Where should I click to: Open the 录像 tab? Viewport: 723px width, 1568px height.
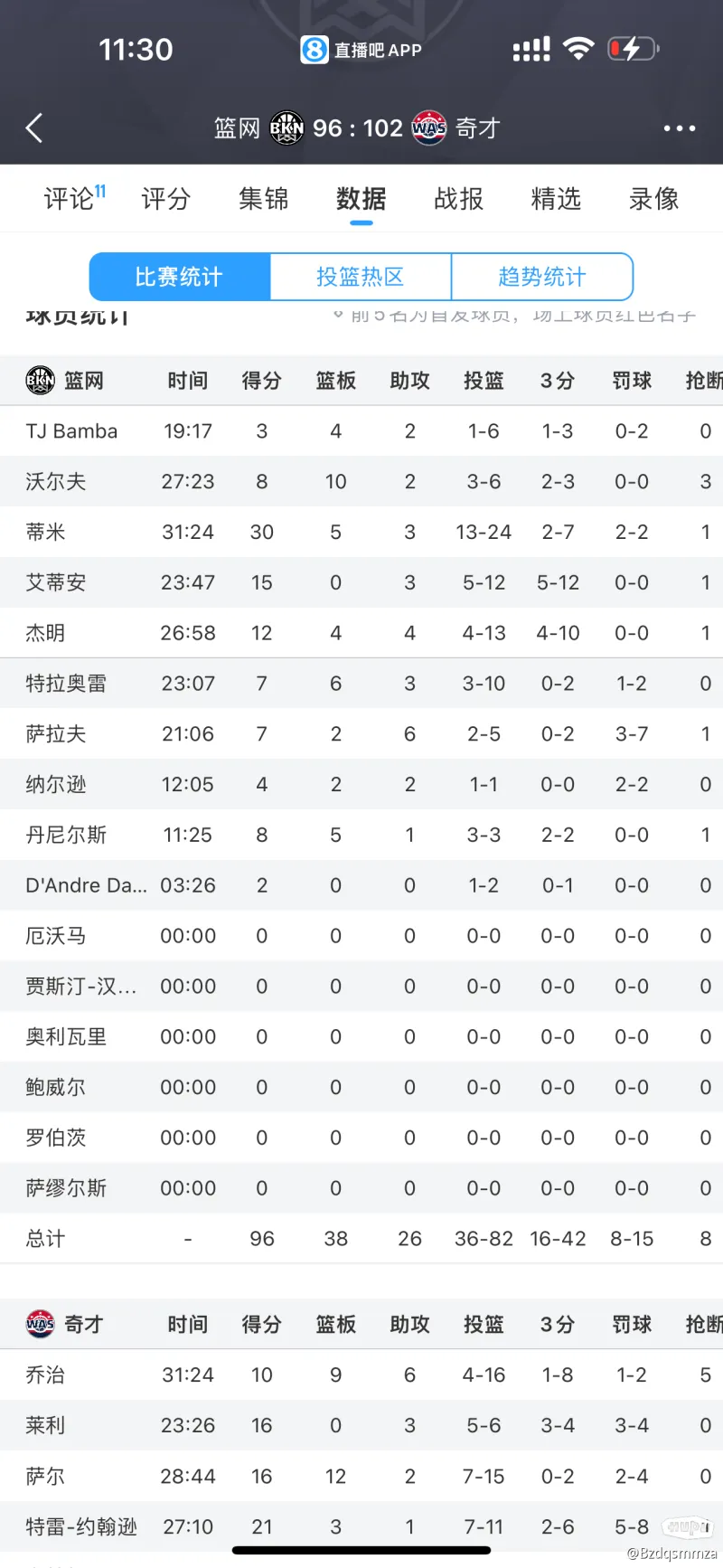653,198
